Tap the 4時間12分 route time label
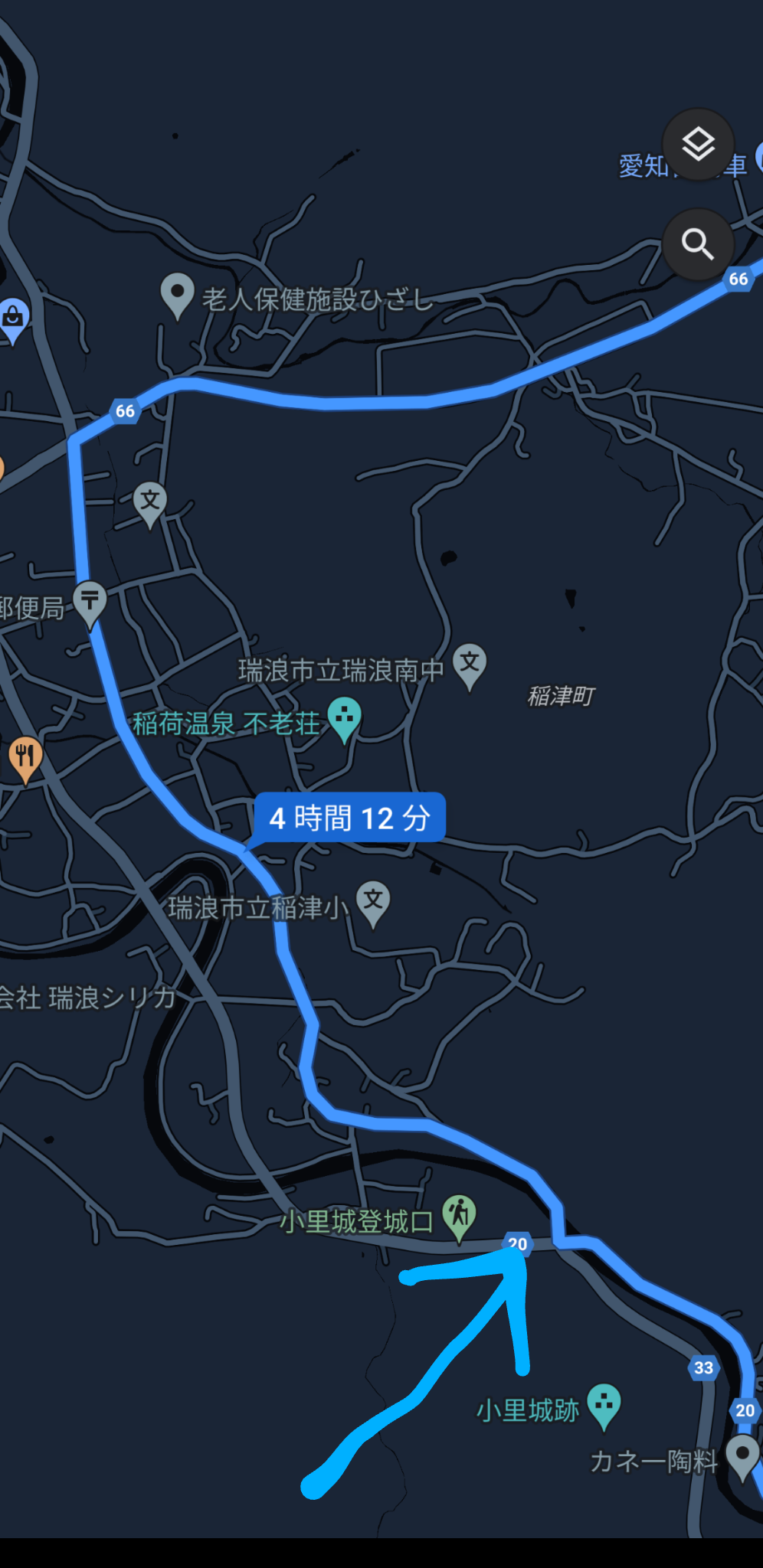This screenshot has width=763, height=1568. [349, 818]
